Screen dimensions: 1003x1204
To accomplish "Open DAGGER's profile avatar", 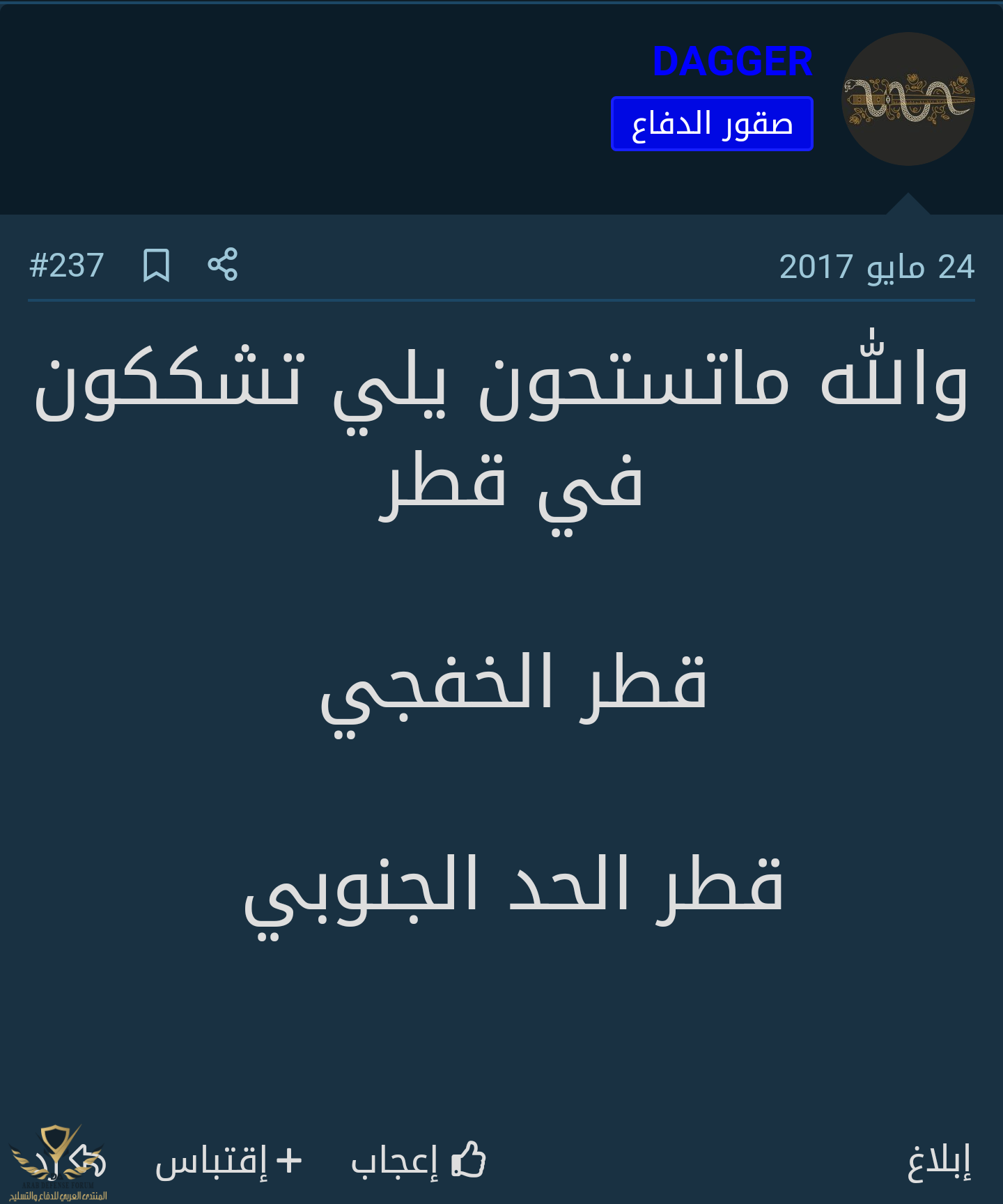I will point(907,99).
